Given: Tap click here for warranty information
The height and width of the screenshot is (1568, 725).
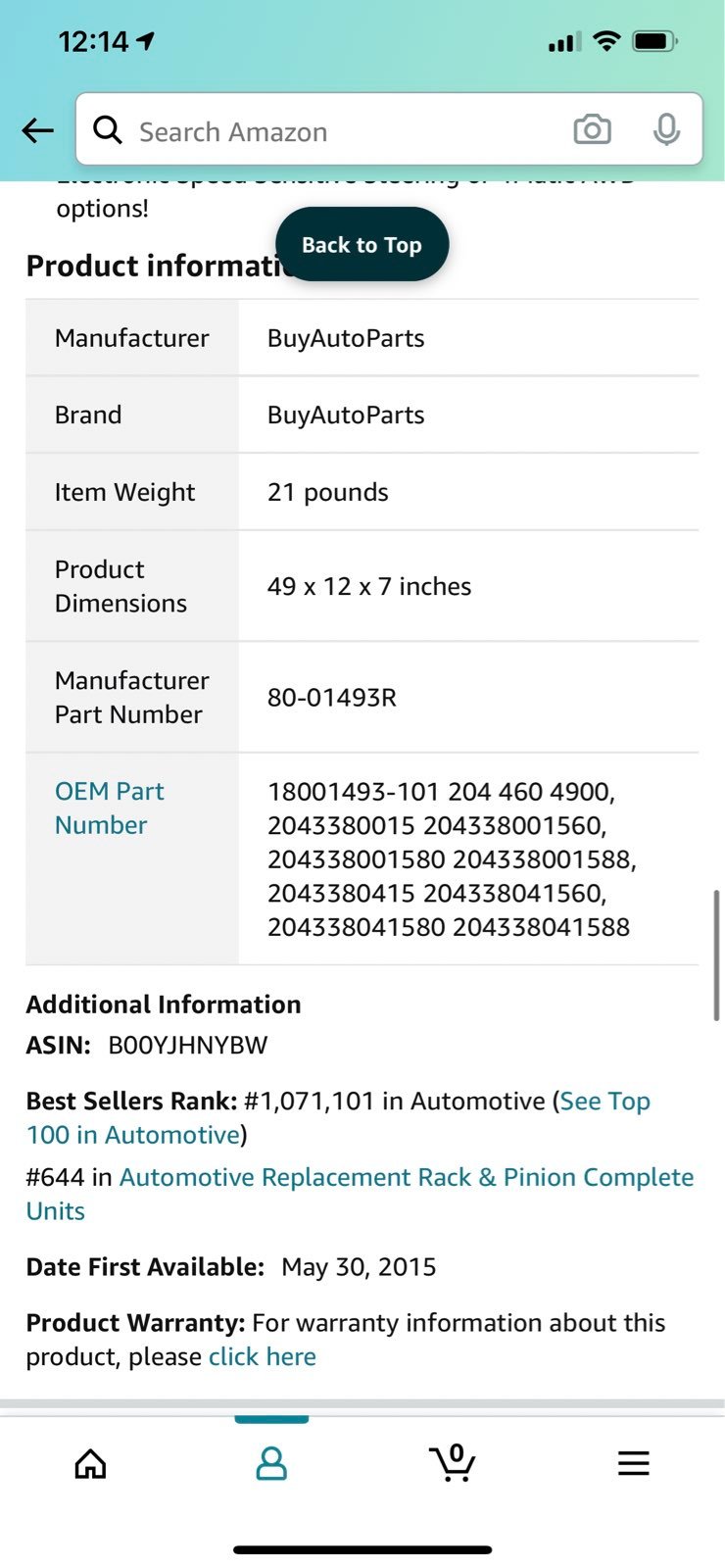Looking at the screenshot, I should click(263, 1356).
